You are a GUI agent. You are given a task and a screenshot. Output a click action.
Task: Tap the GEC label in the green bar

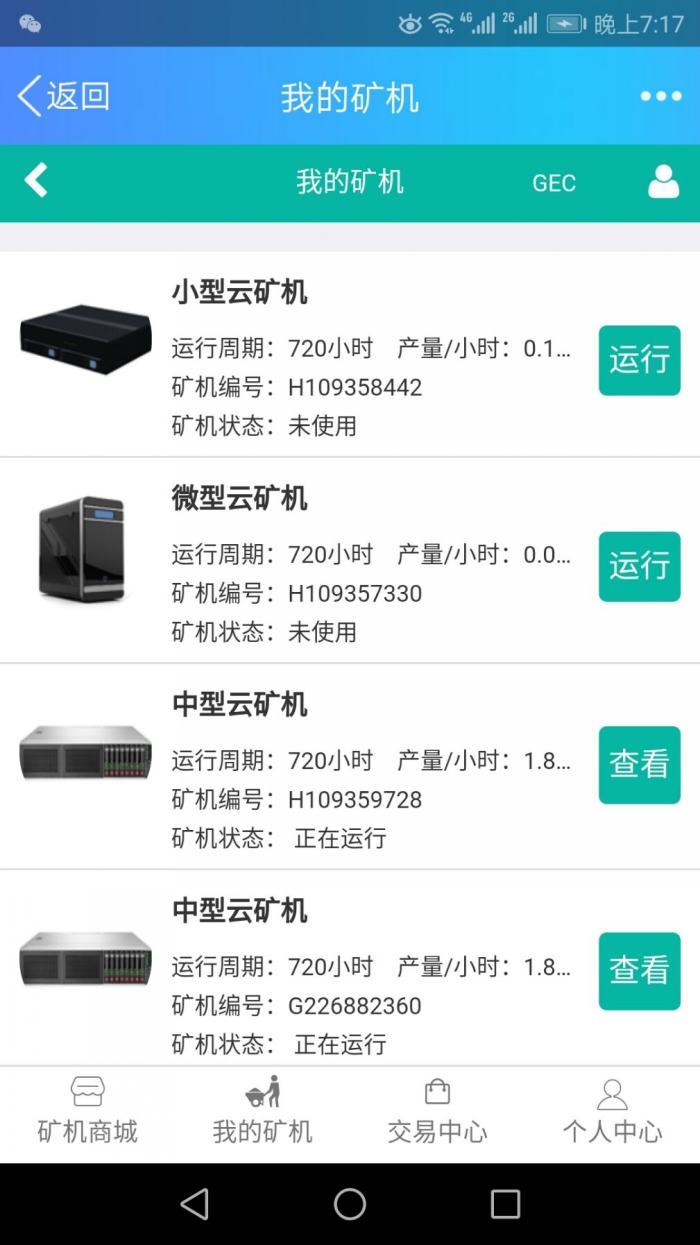coord(553,183)
